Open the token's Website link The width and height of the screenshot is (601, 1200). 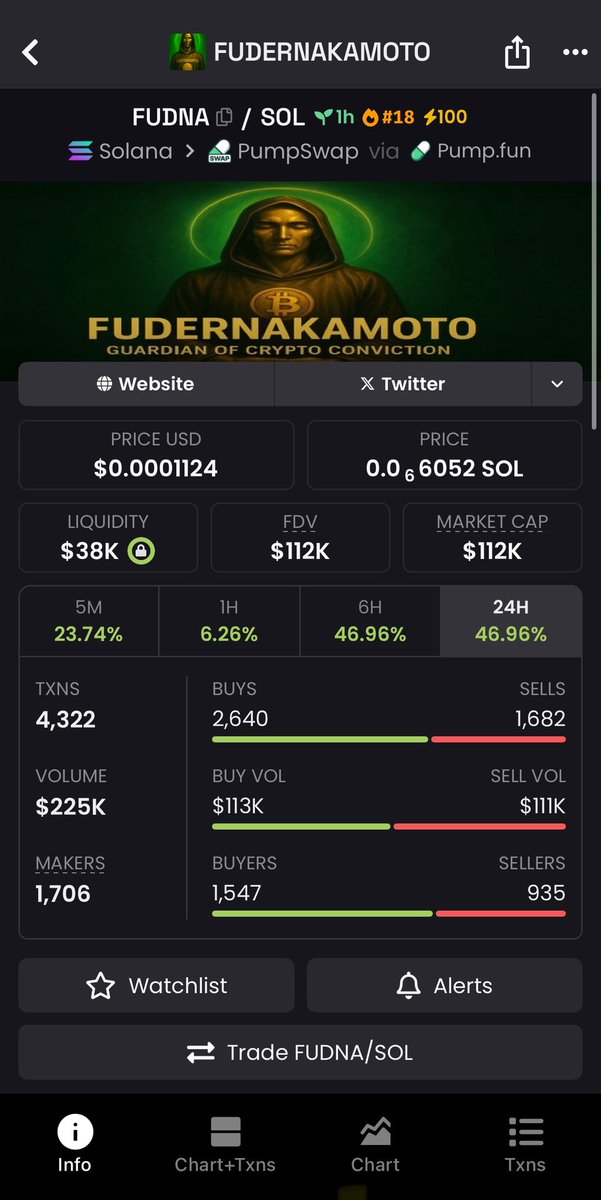[146, 384]
